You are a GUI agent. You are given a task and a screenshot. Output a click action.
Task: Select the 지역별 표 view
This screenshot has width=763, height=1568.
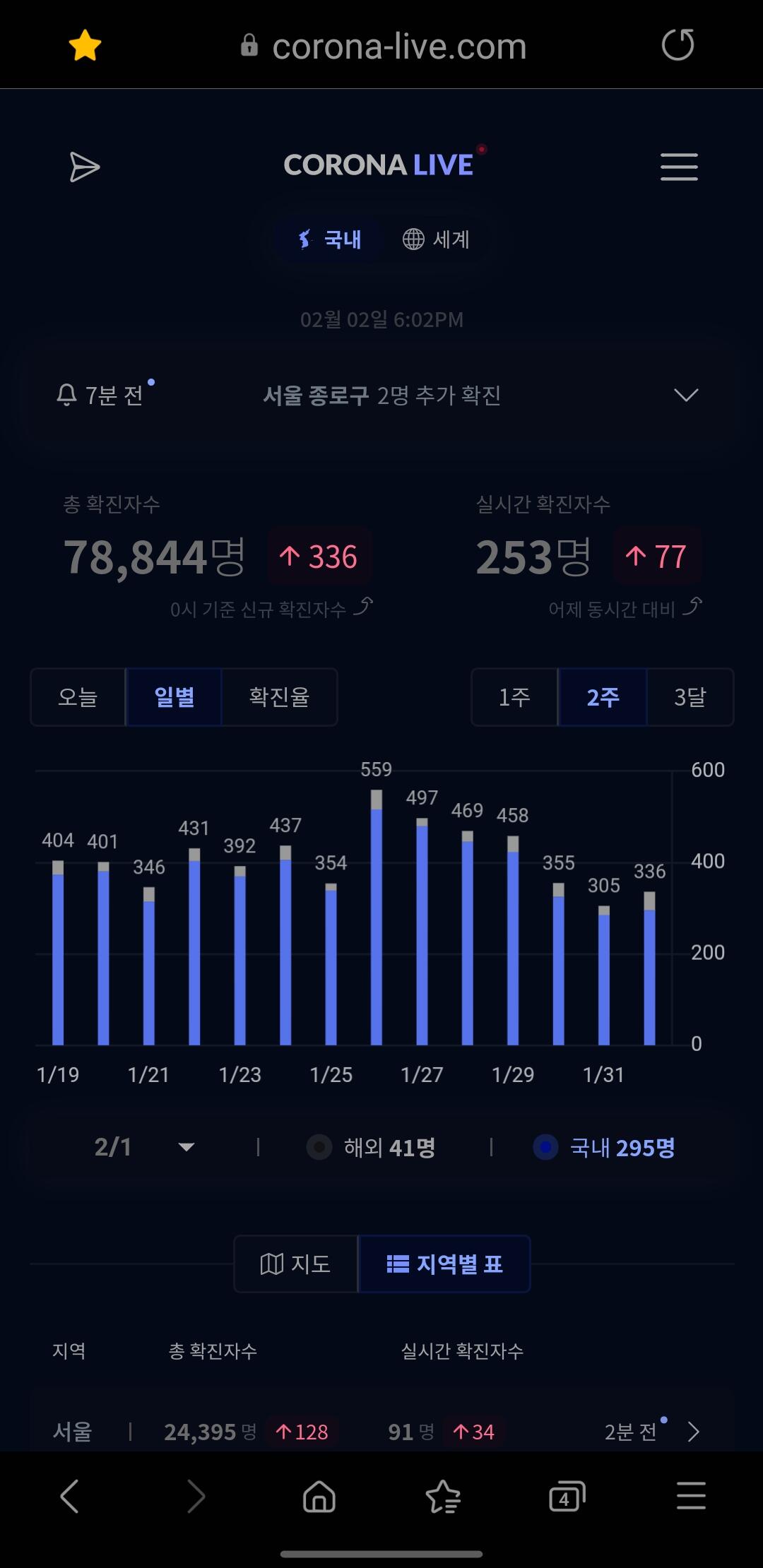[x=444, y=1264]
